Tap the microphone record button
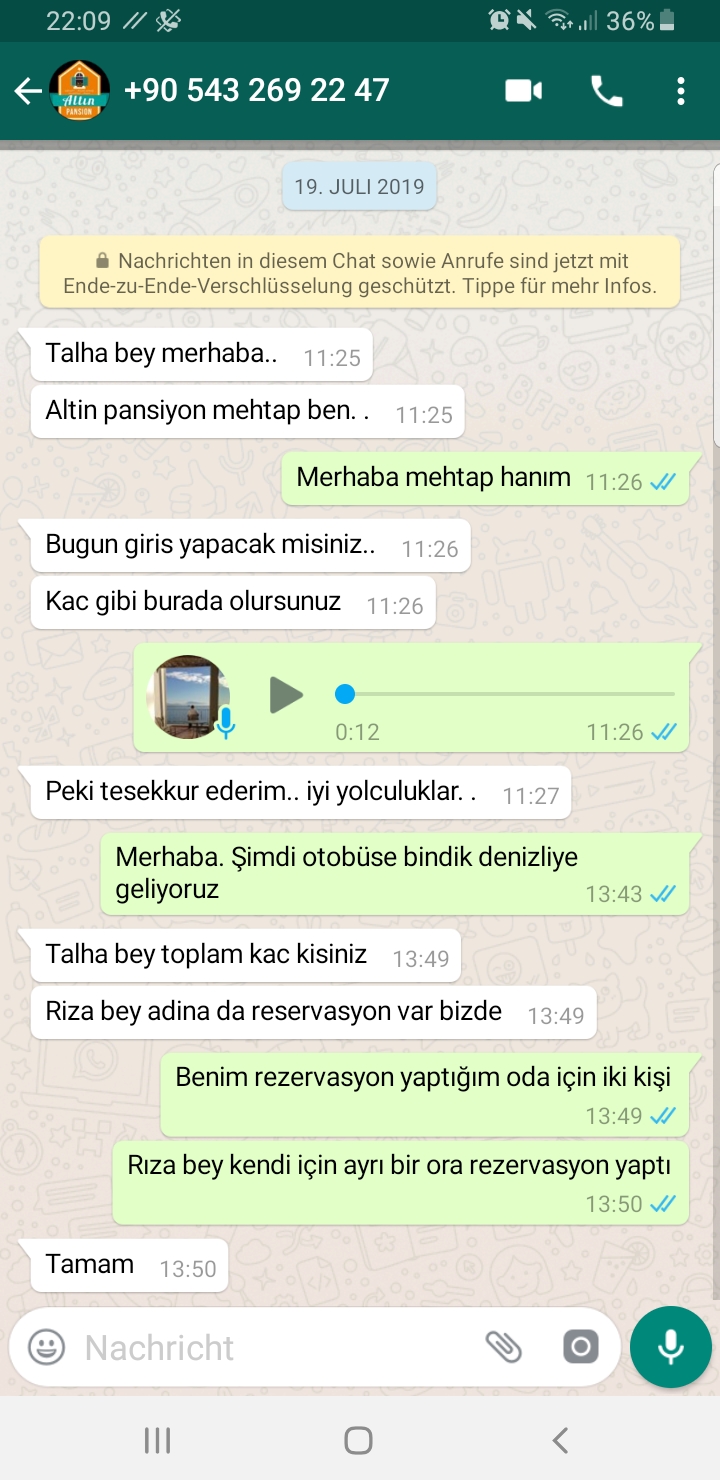The width and height of the screenshot is (720, 1480). click(670, 1347)
